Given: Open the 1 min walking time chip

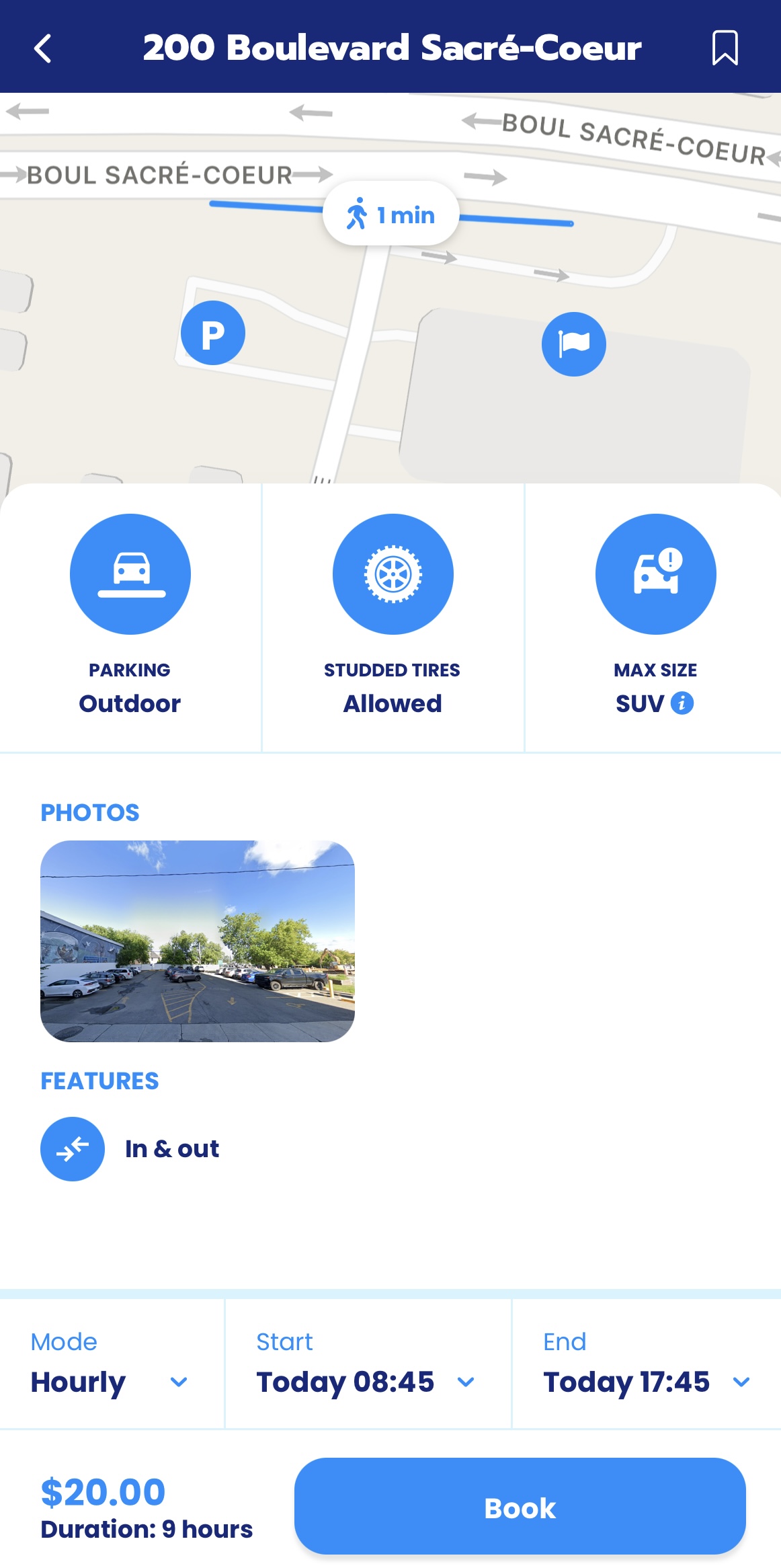Looking at the screenshot, I should (391, 215).
